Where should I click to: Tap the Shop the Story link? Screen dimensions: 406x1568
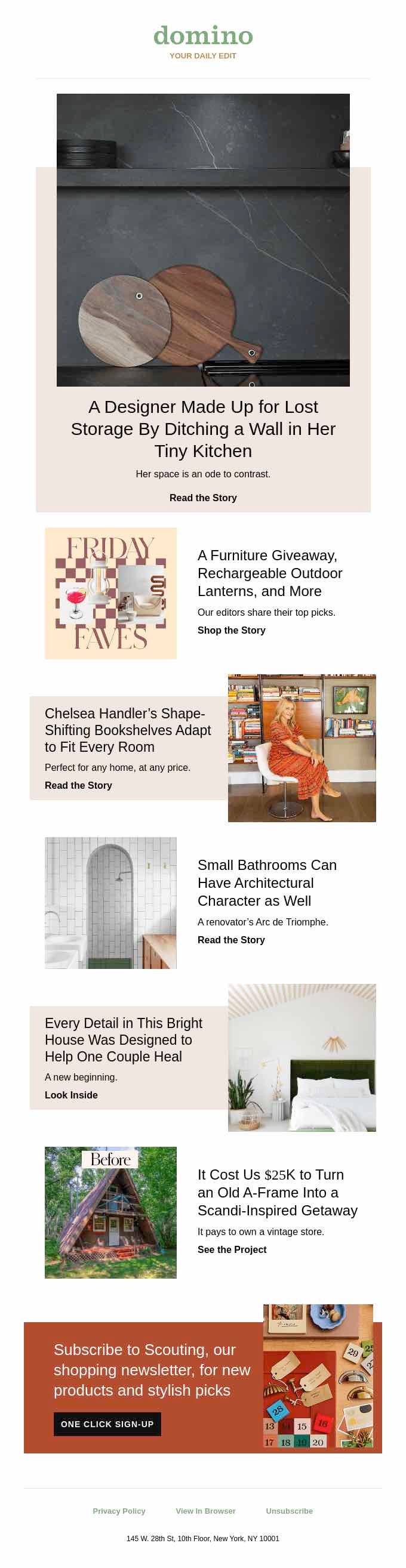(x=231, y=630)
